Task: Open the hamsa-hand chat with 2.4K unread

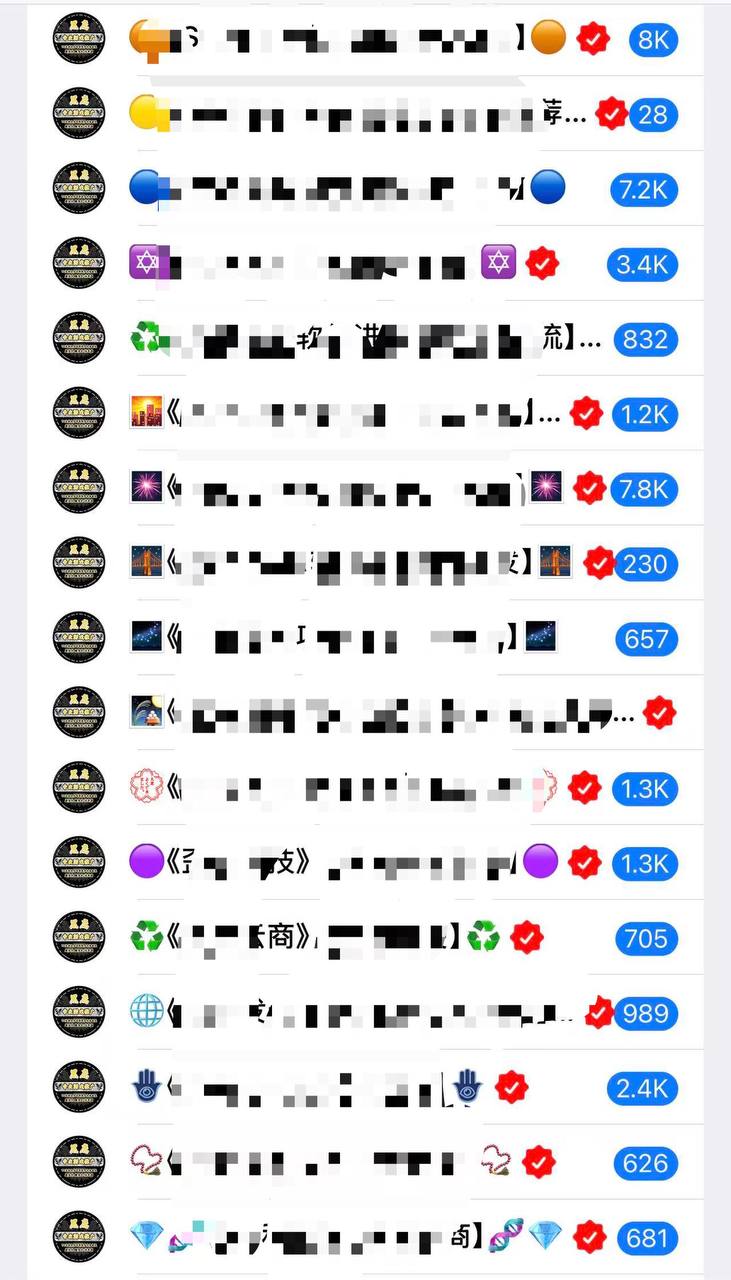Action: point(365,1088)
